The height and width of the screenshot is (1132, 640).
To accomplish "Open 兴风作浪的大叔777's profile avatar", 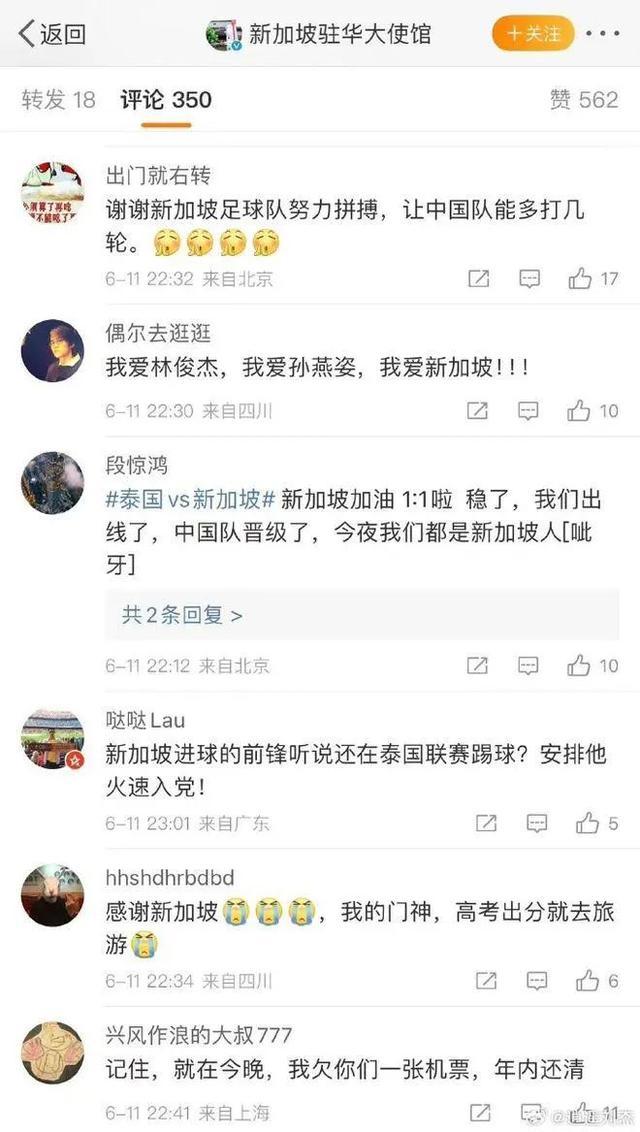I will point(52,1054).
